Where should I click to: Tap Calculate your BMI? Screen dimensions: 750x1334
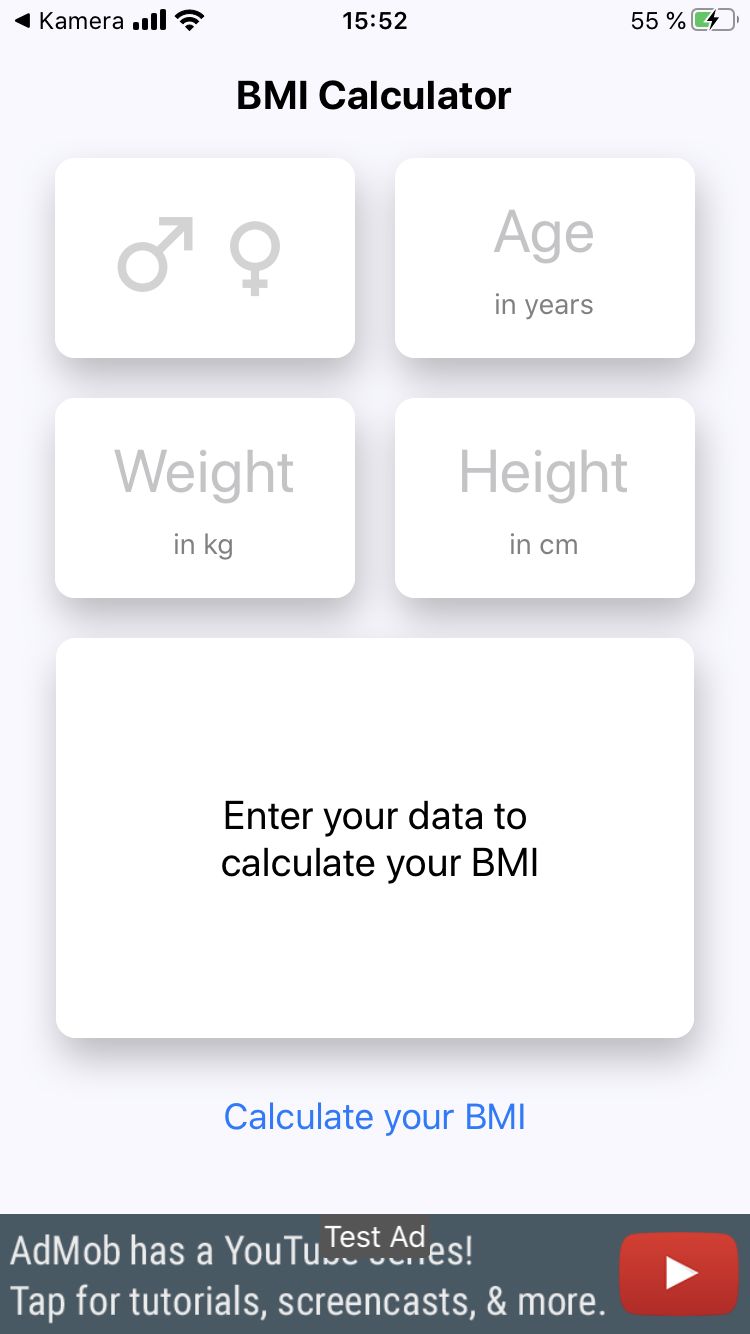[x=375, y=1117]
